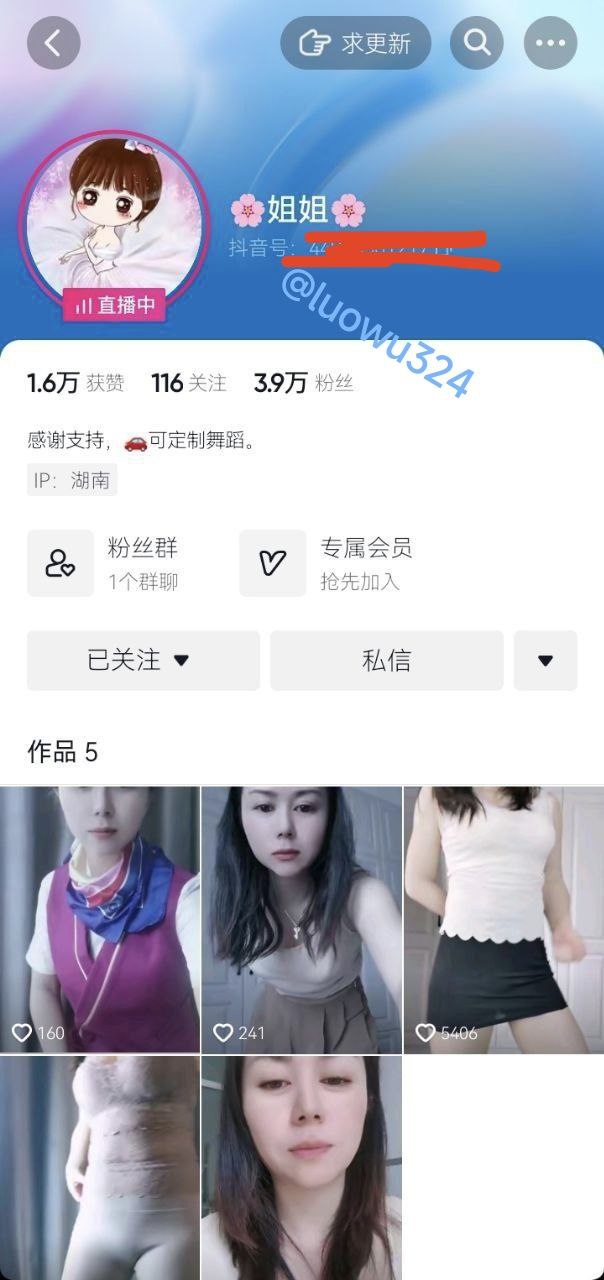Viewport: 604px width, 1280px height.
Task: Open the three-dot overflow menu
Action: click(x=551, y=43)
